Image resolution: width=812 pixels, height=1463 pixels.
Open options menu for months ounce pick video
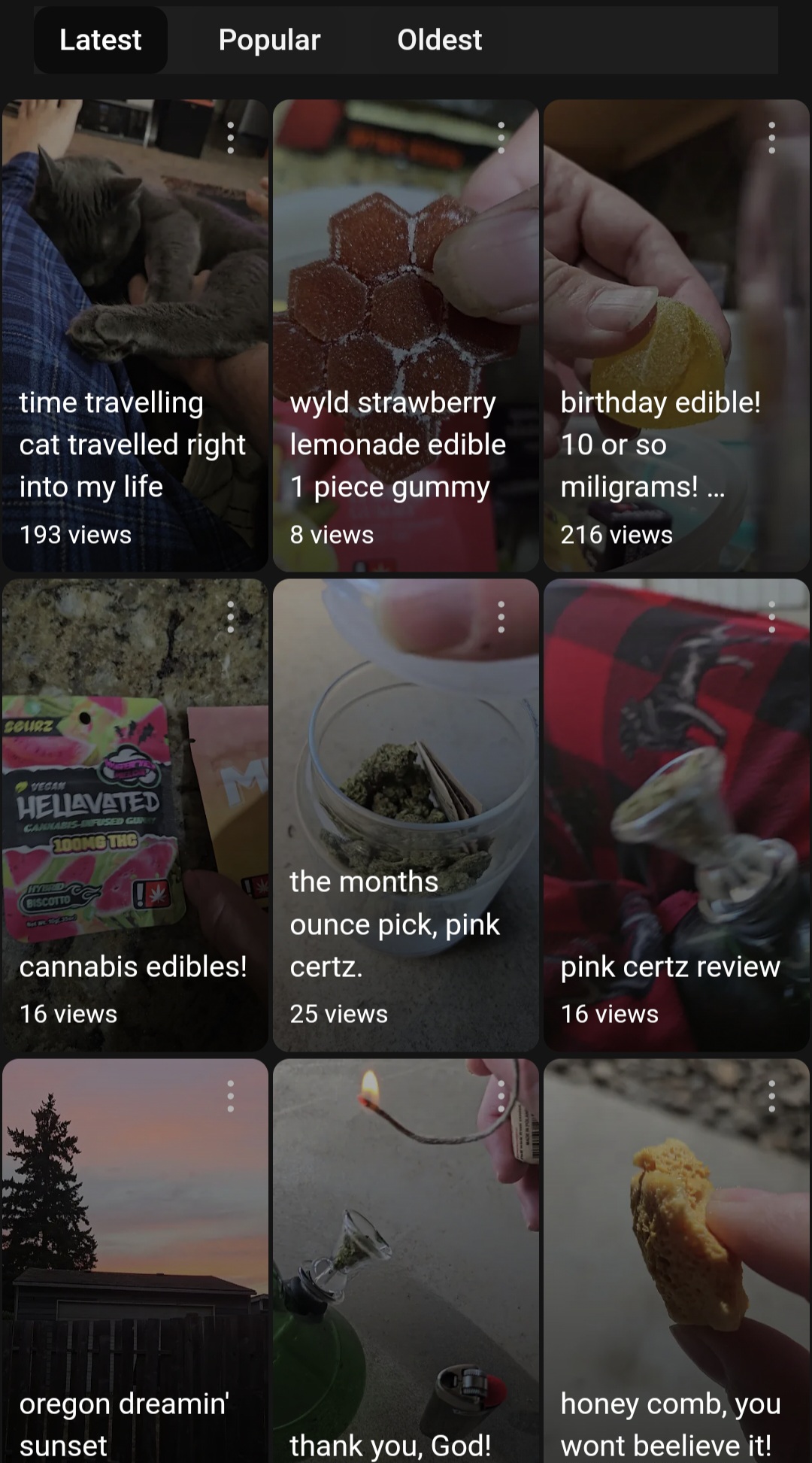[x=501, y=617]
